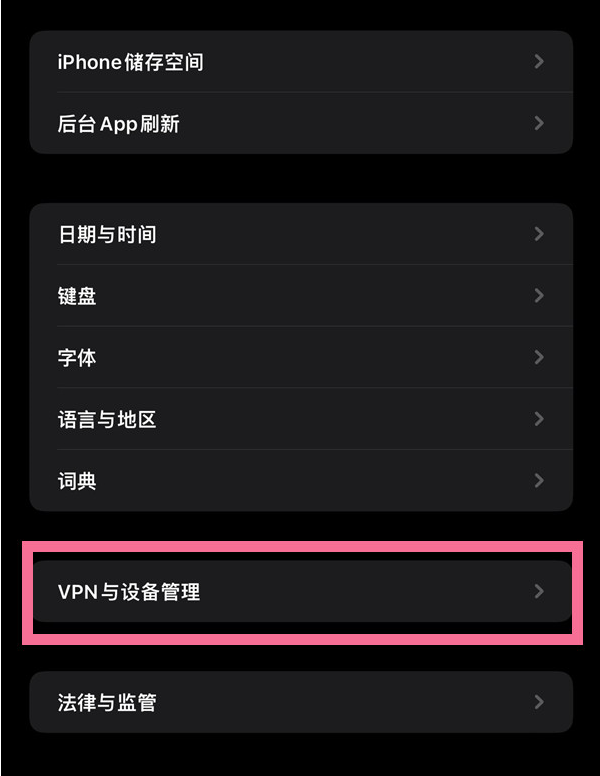This screenshot has height=776, width=600.
Task: Open the 字体 row
Action: pos(300,358)
